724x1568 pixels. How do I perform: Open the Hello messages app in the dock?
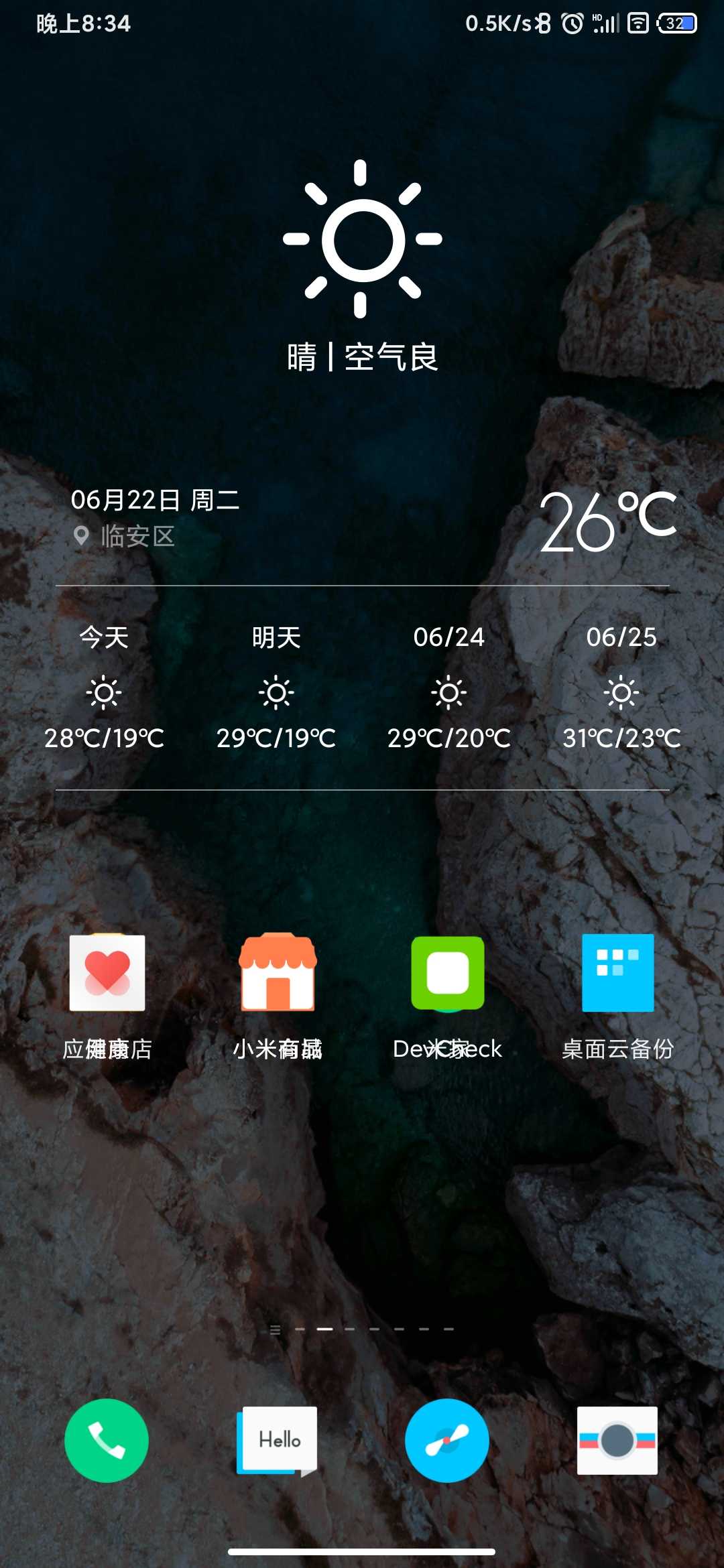[277, 1441]
